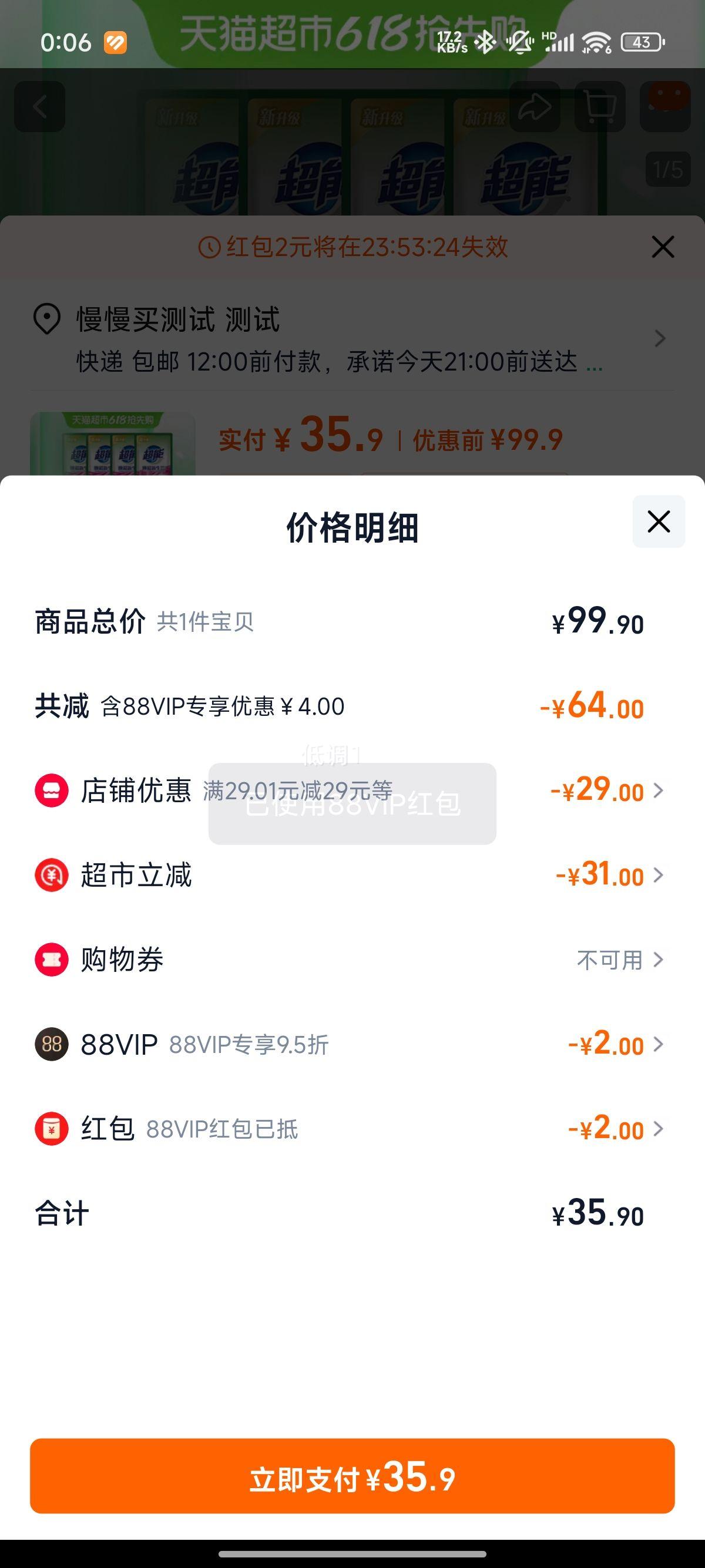View 88VIP 9.5折 discount details
The height and width of the screenshot is (1568, 705).
[x=352, y=1045]
